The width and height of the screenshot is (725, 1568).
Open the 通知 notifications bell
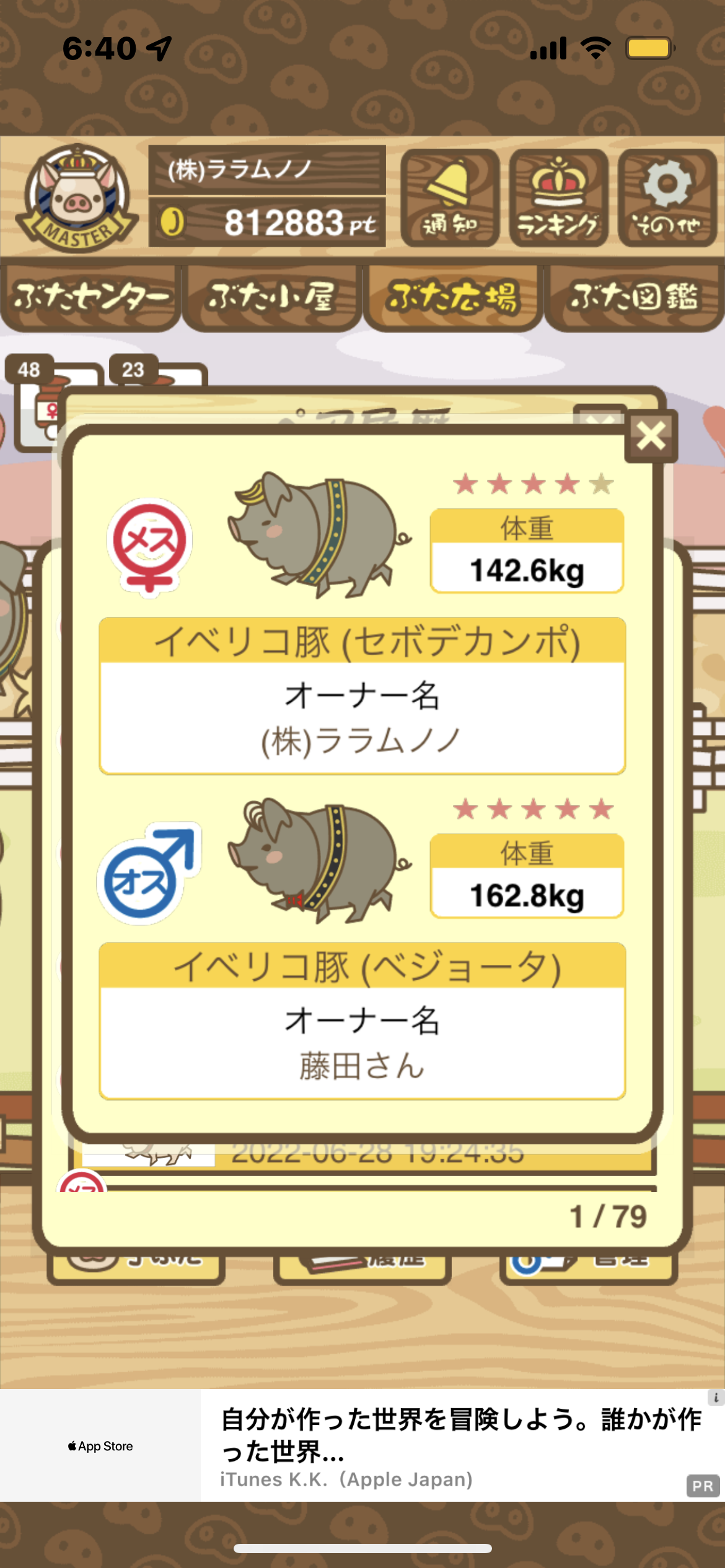click(450, 198)
